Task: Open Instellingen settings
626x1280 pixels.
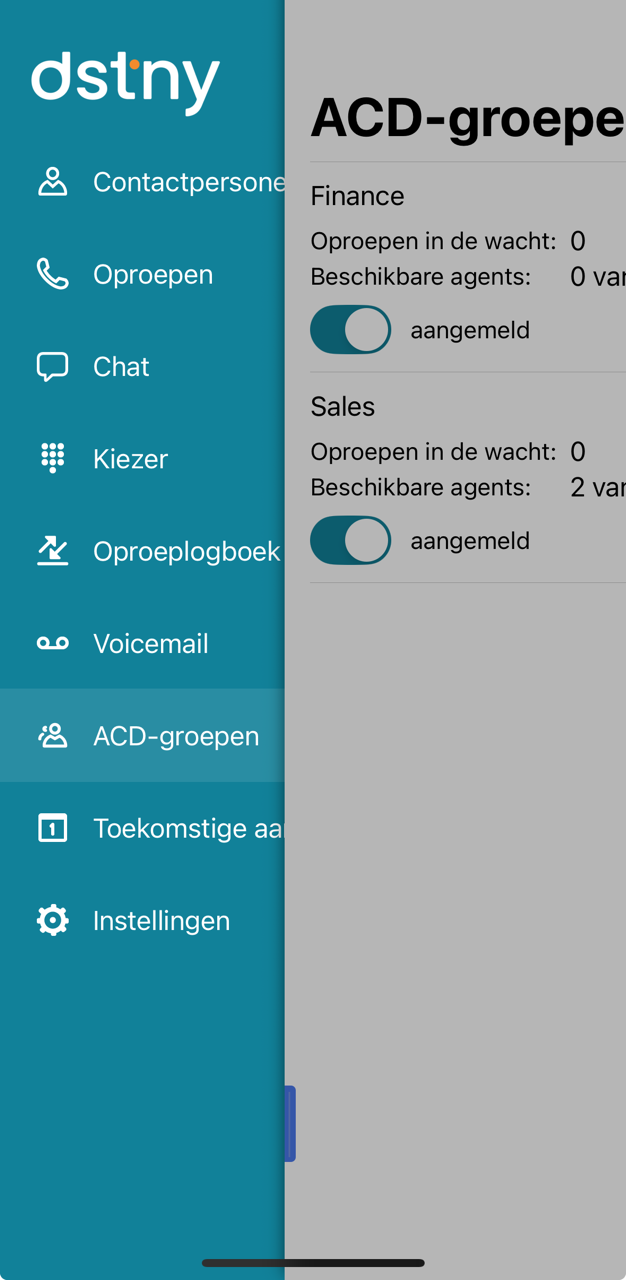Action: [x=160, y=920]
